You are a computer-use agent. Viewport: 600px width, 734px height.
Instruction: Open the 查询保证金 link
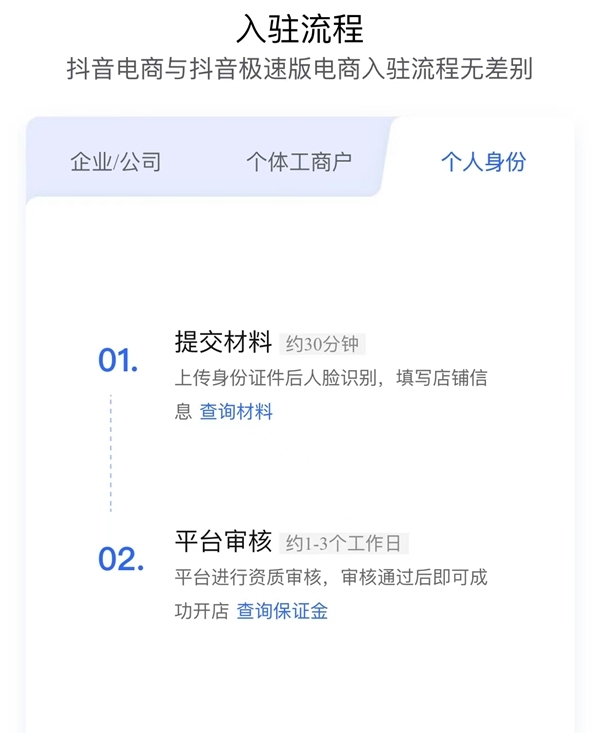tap(282, 611)
